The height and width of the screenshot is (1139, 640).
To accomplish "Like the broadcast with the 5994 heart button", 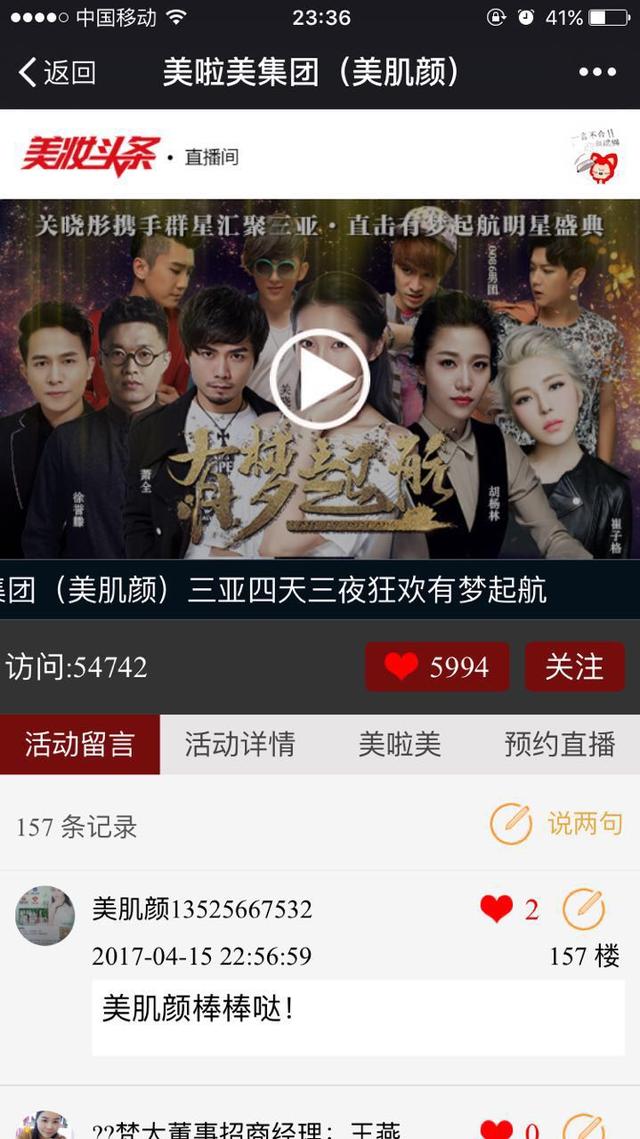I will tap(437, 667).
